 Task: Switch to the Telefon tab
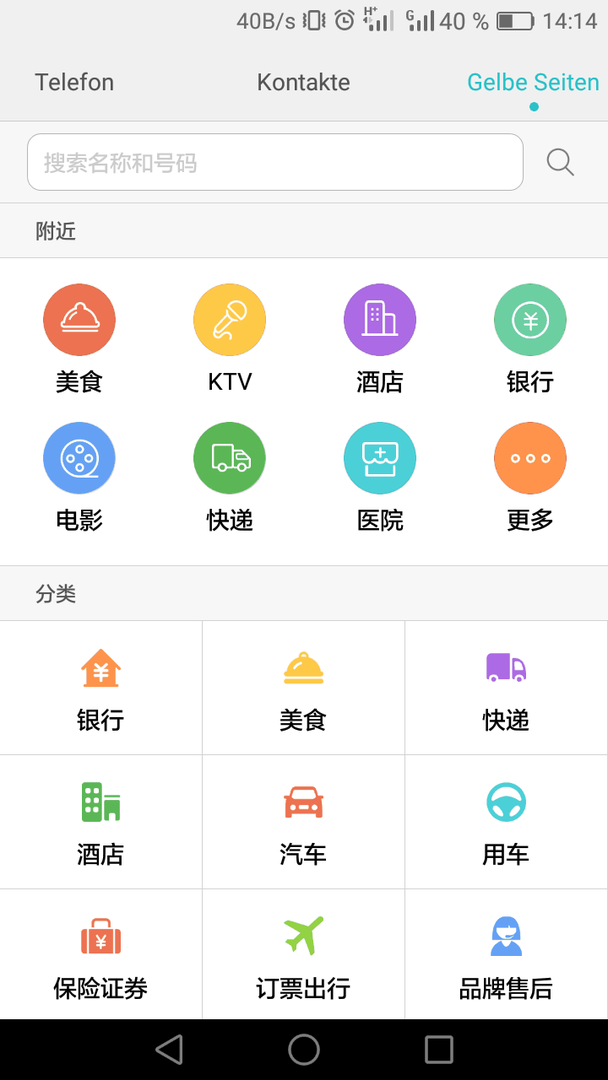tap(74, 83)
